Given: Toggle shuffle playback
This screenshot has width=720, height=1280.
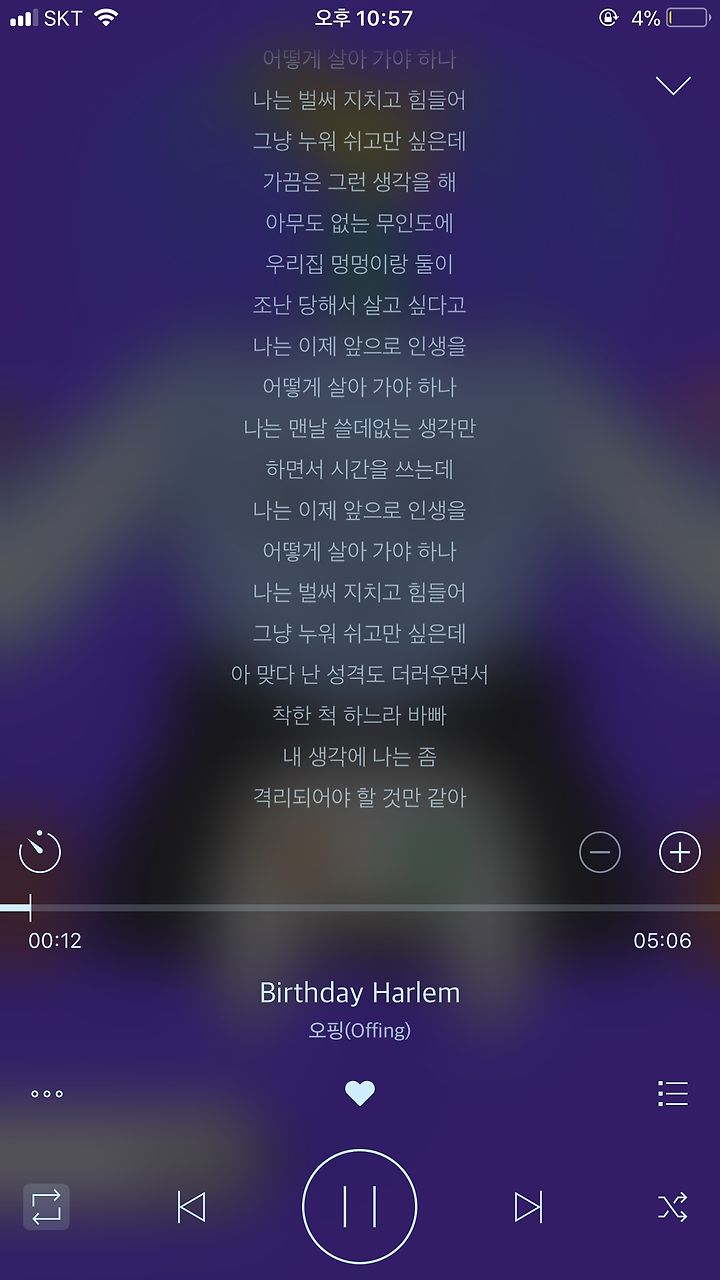Looking at the screenshot, I should 673,1207.
